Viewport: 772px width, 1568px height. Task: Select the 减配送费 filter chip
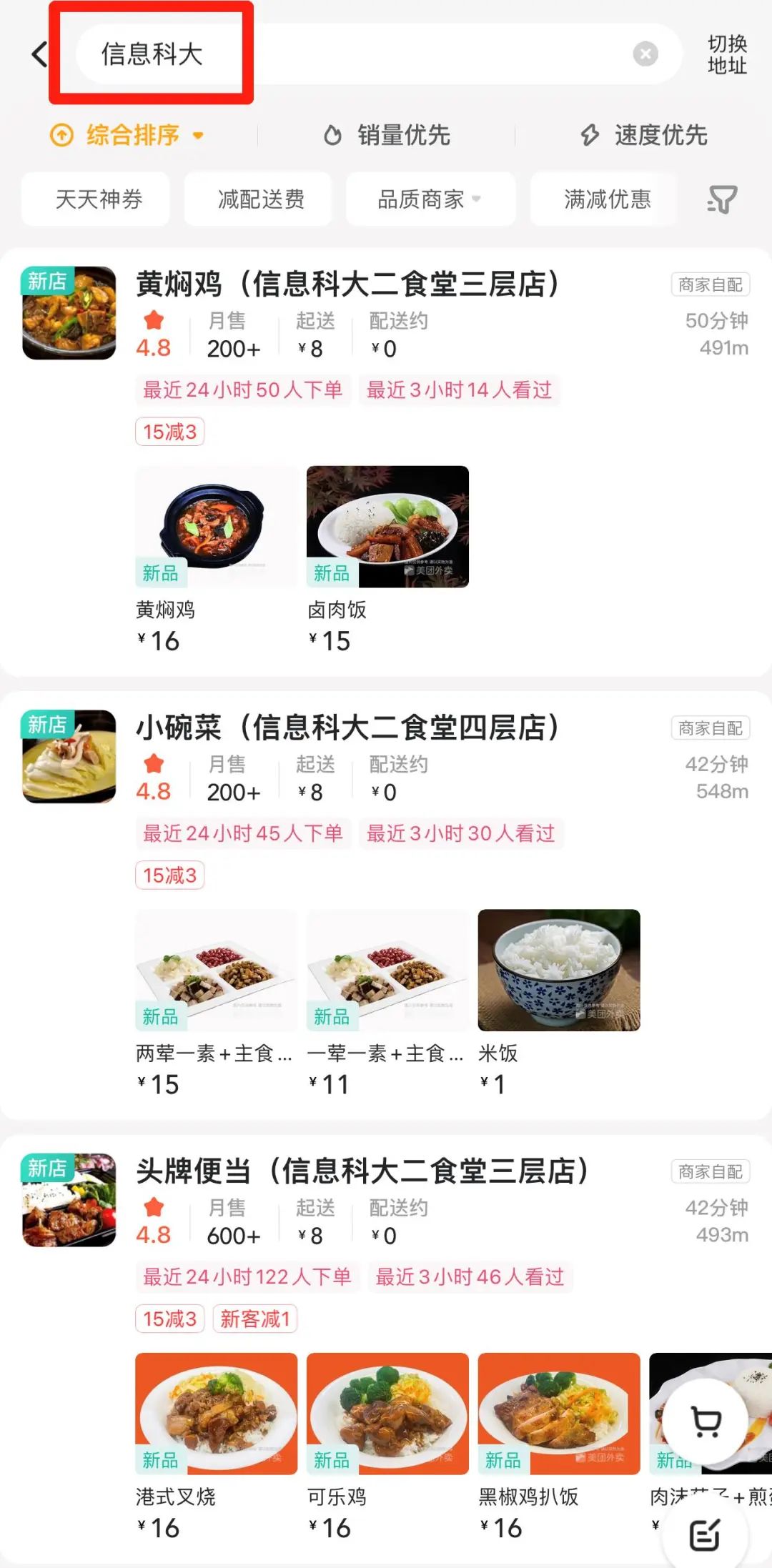click(x=261, y=199)
